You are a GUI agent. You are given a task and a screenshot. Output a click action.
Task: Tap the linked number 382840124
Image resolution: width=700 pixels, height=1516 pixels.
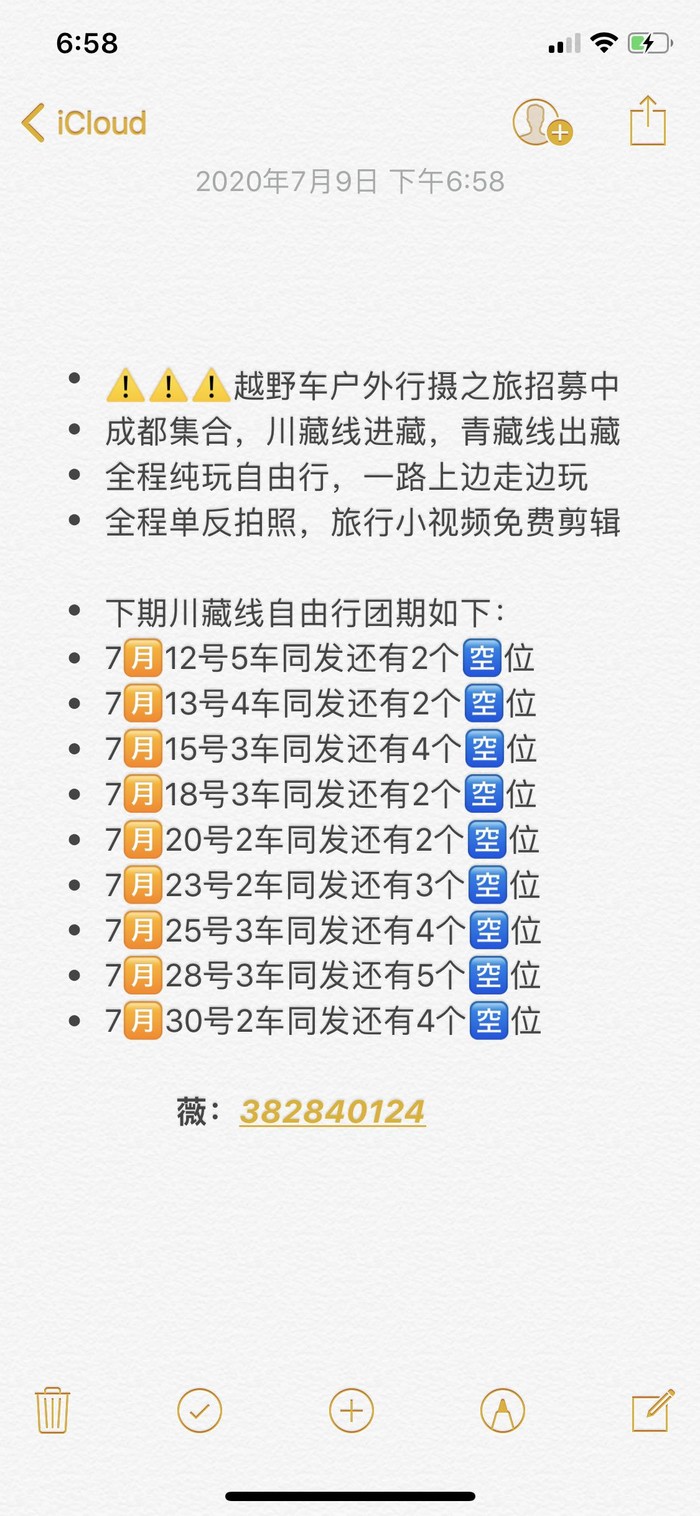pyautogui.click(x=332, y=1111)
